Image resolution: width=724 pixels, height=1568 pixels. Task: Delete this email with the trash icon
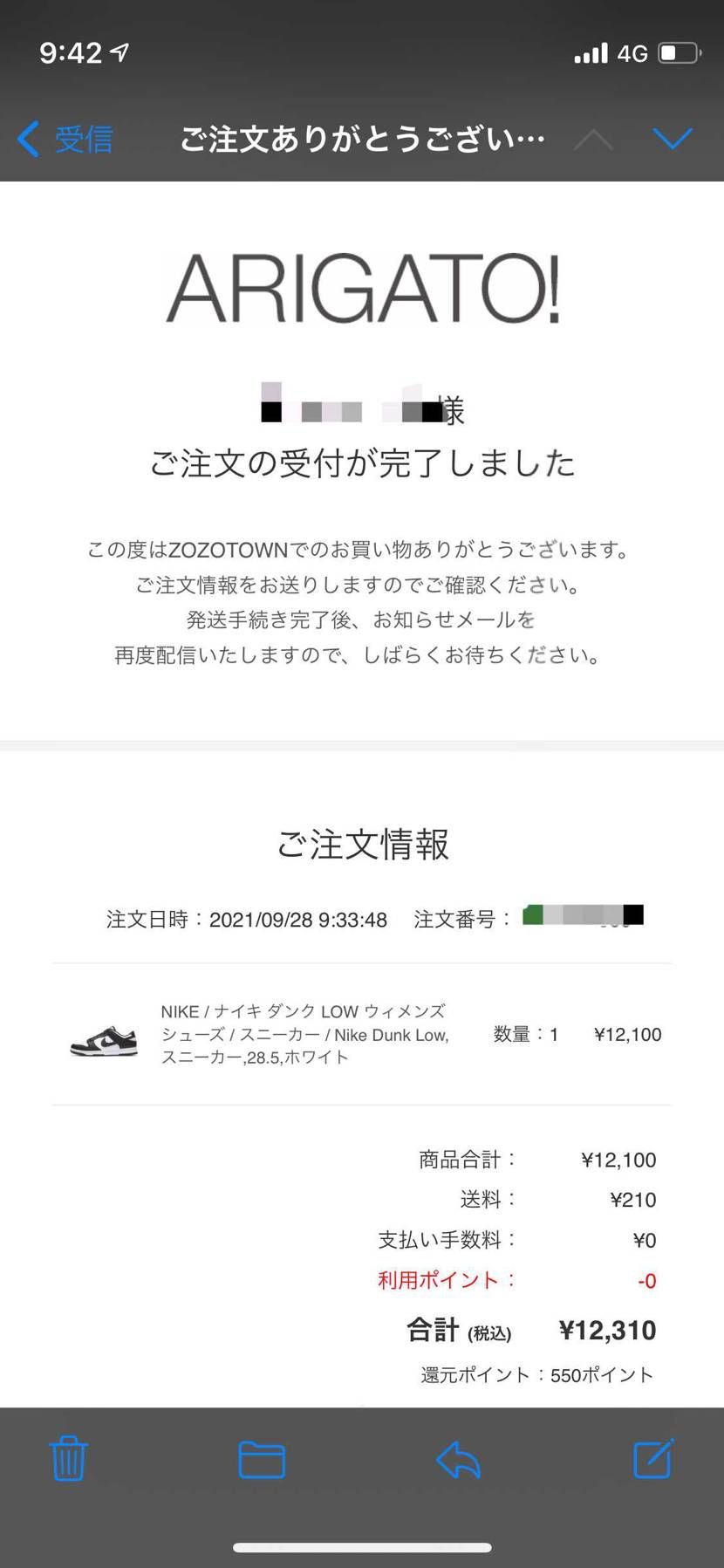click(x=69, y=1460)
